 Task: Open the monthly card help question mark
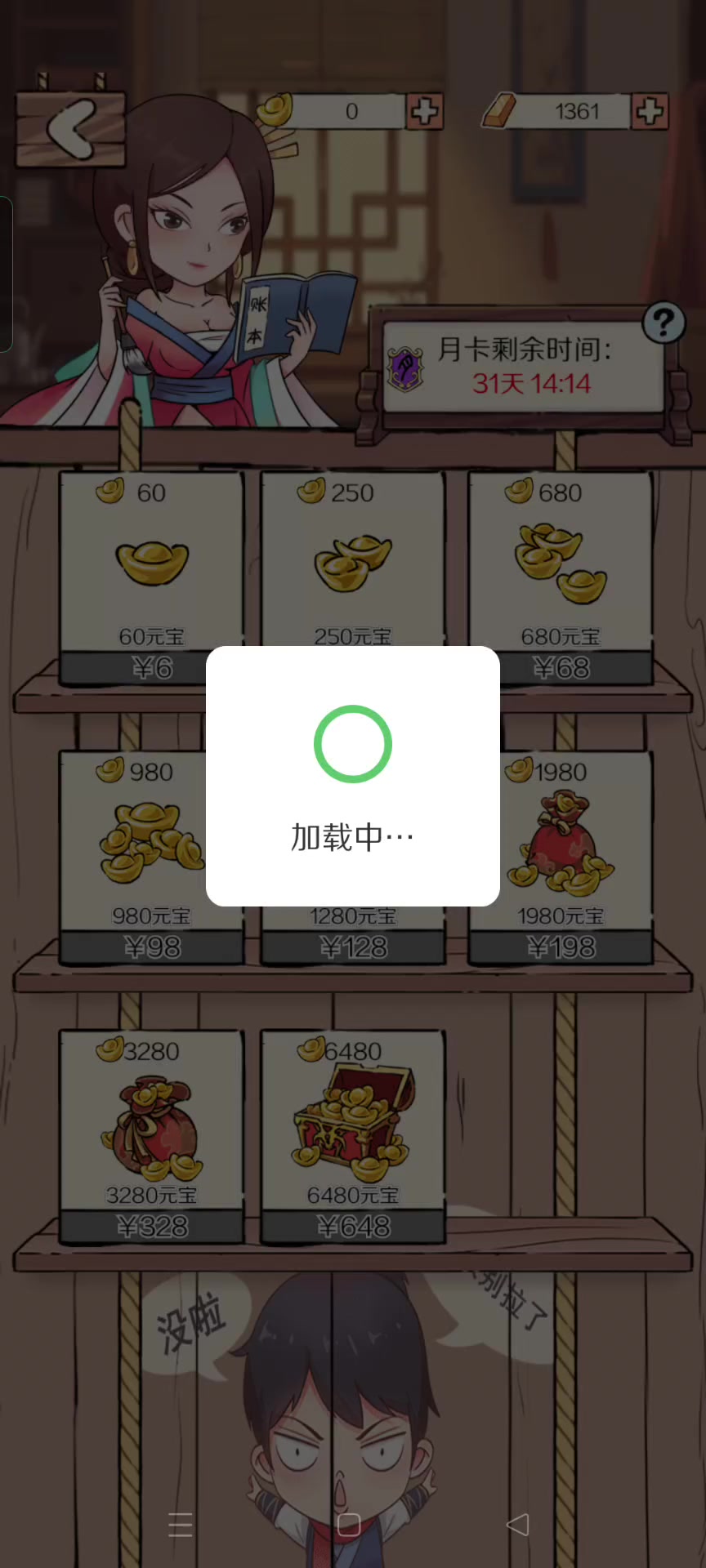(x=664, y=323)
